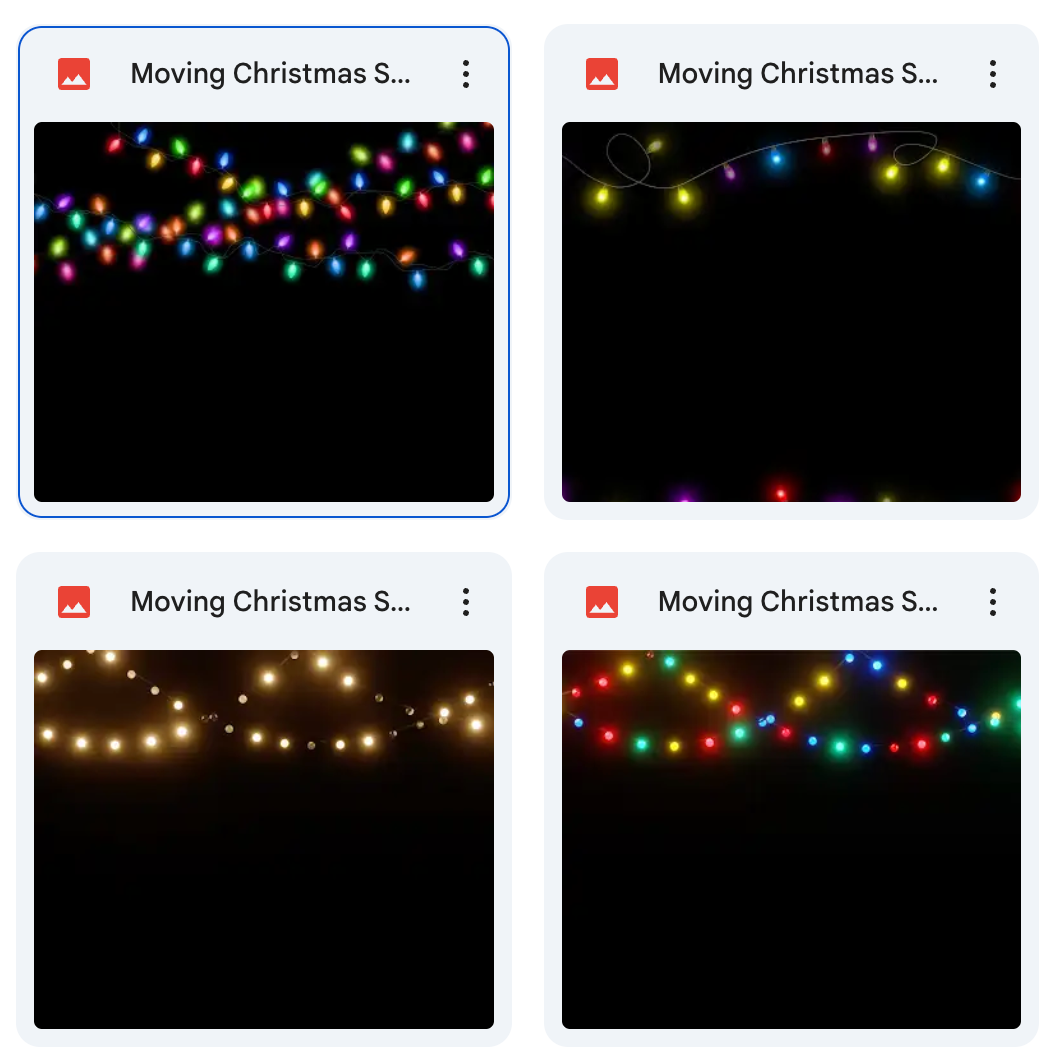
Task: Open more options for the warm white lights file
Action: click(x=466, y=602)
